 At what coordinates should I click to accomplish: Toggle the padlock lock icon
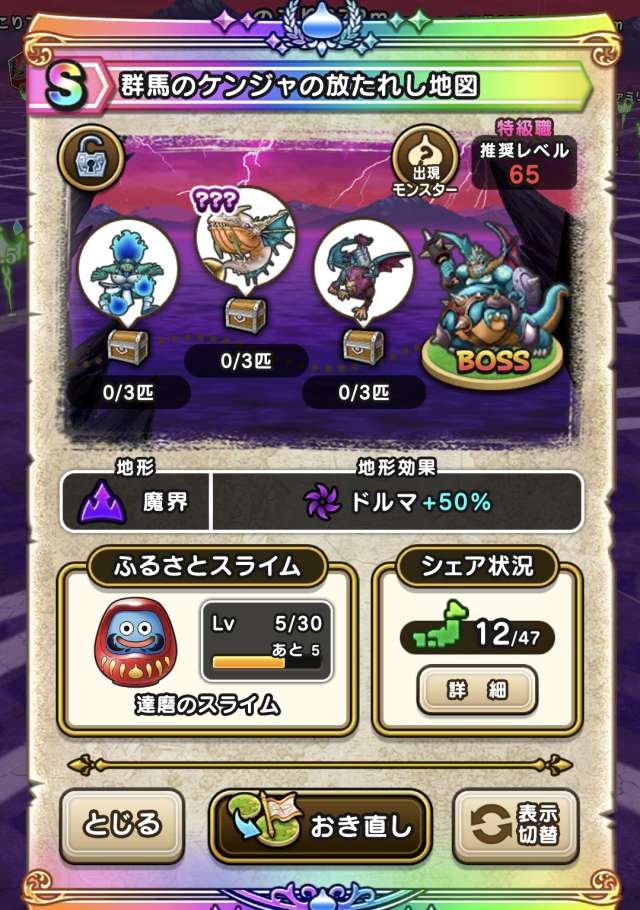(x=91, y=156)
